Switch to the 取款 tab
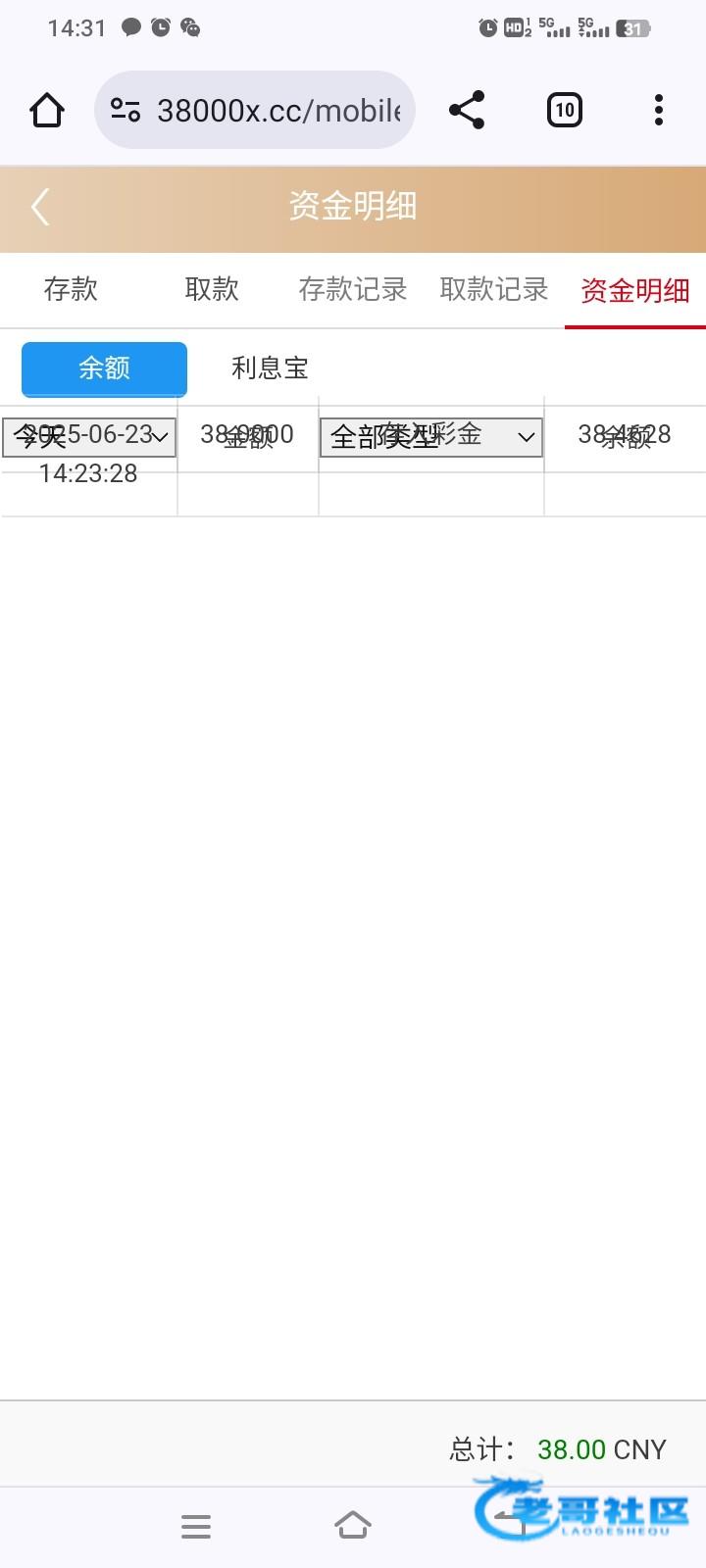Viewport: 706px width, 1568px height. [212, 289]
